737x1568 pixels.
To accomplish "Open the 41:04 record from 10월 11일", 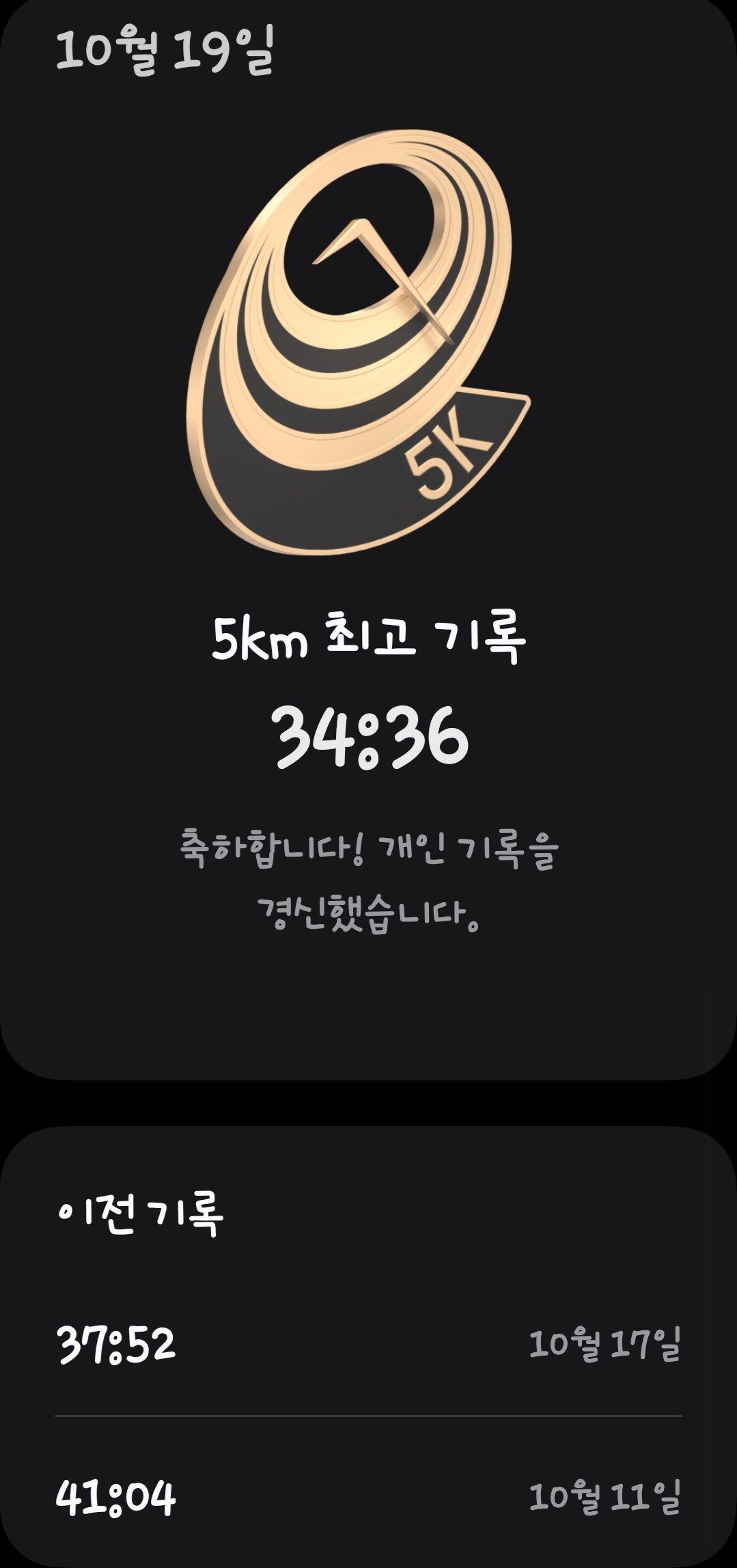I will [367, 1497].
